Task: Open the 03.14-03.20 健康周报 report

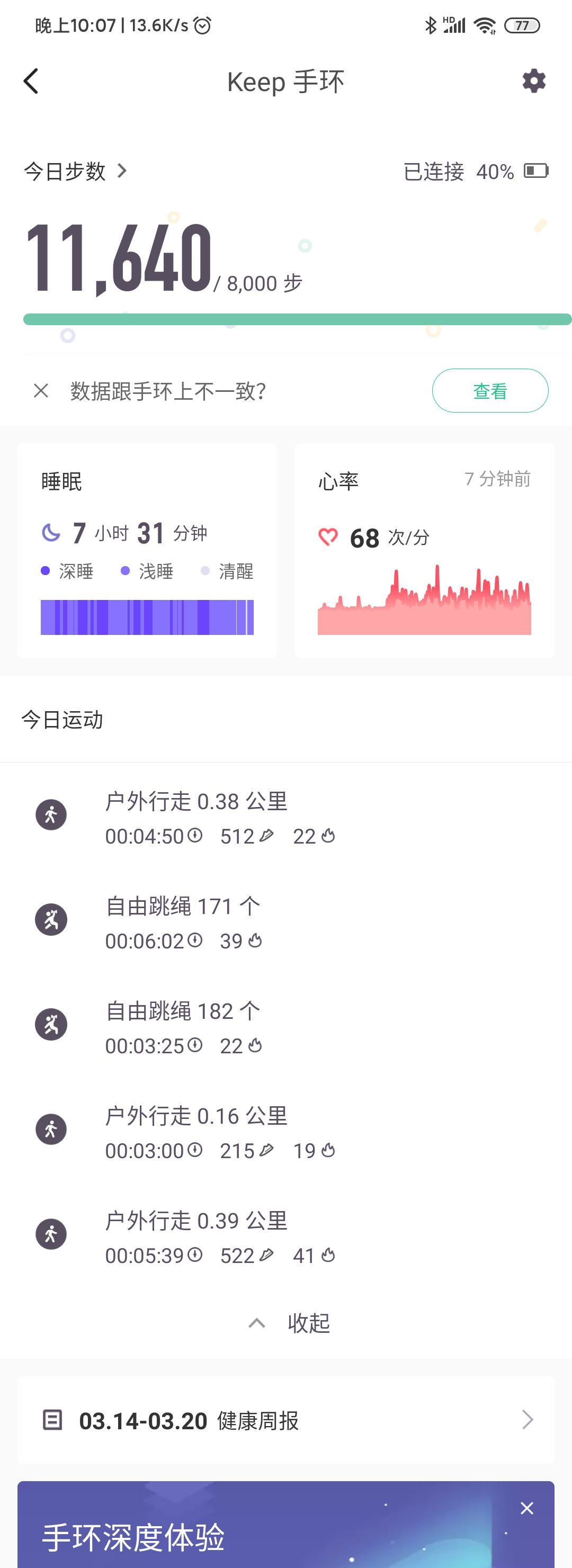Action: (285, 1420)
